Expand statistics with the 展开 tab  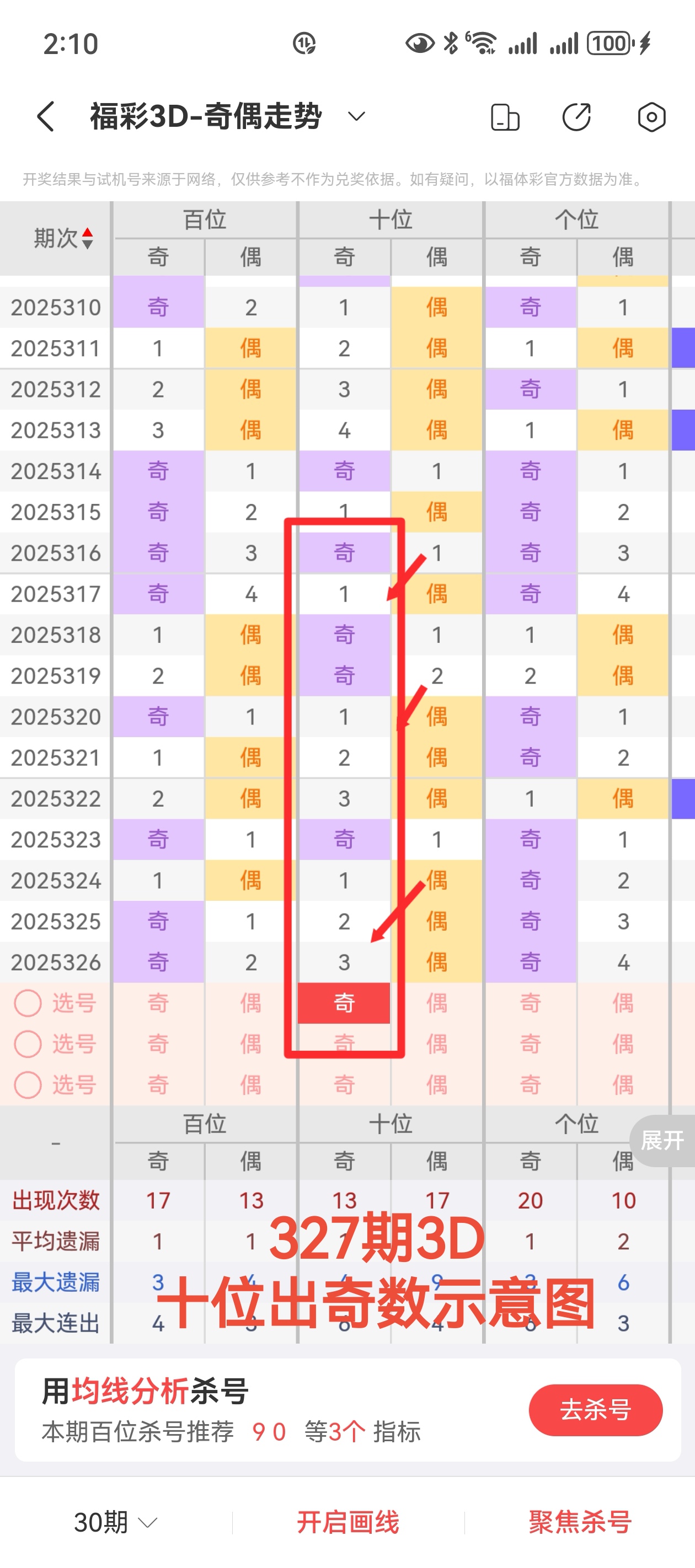(662, 1139)
